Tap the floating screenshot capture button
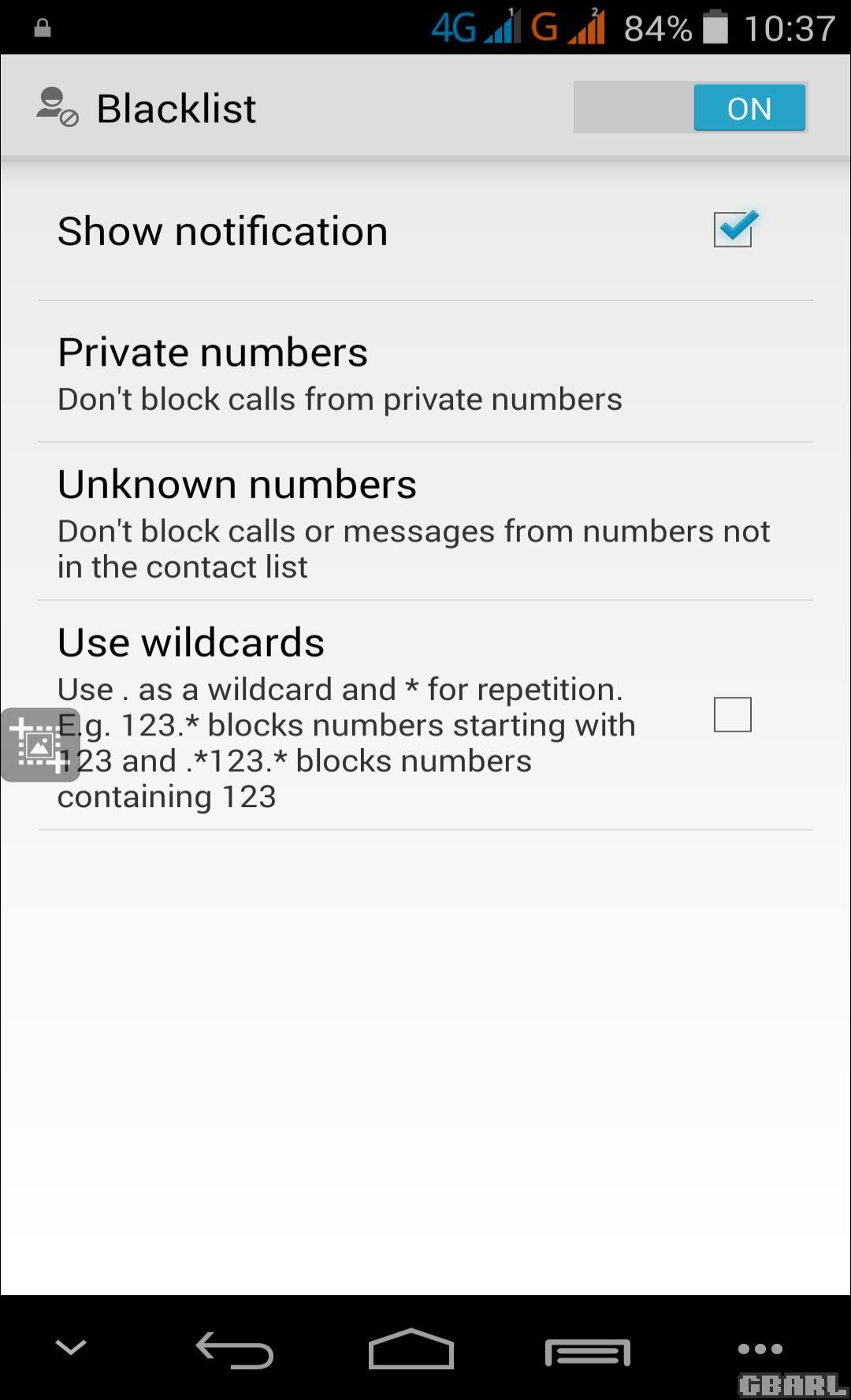The image size is (851, 1400). (40, 745)
